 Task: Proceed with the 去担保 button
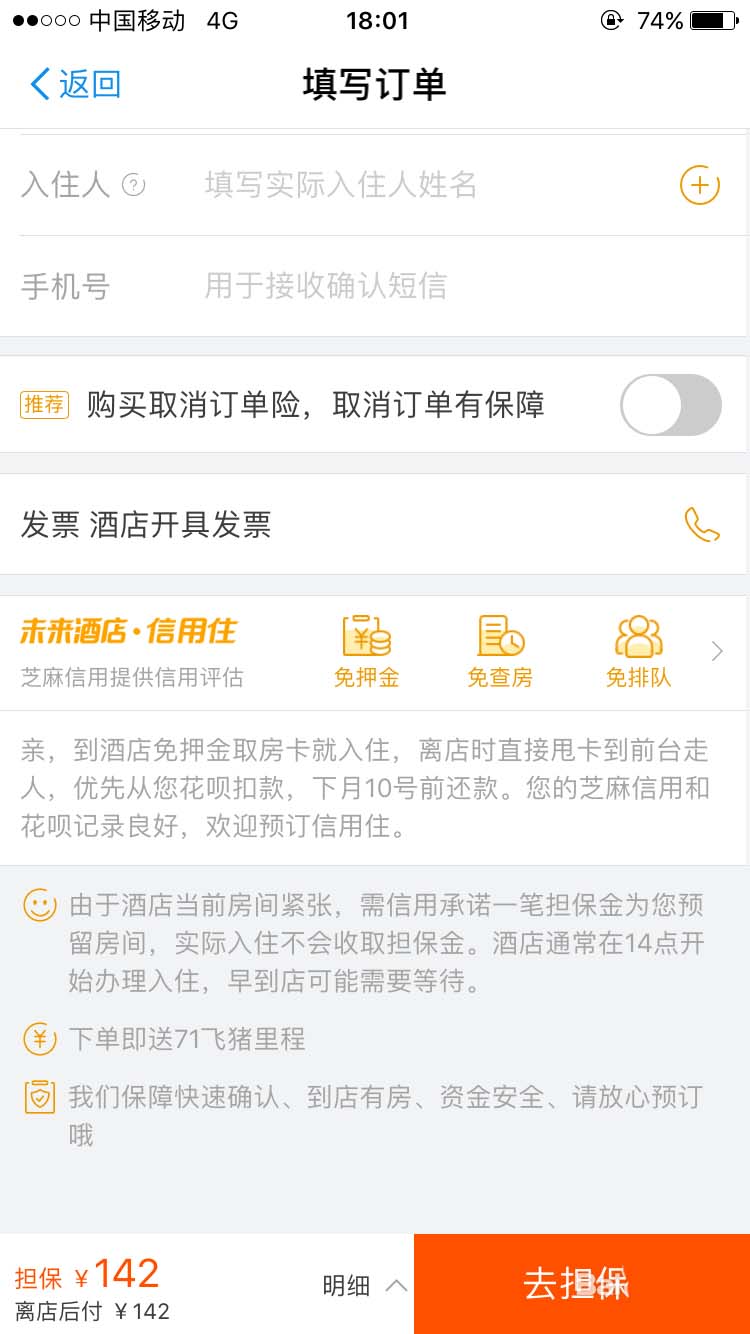pos(581,1284)
